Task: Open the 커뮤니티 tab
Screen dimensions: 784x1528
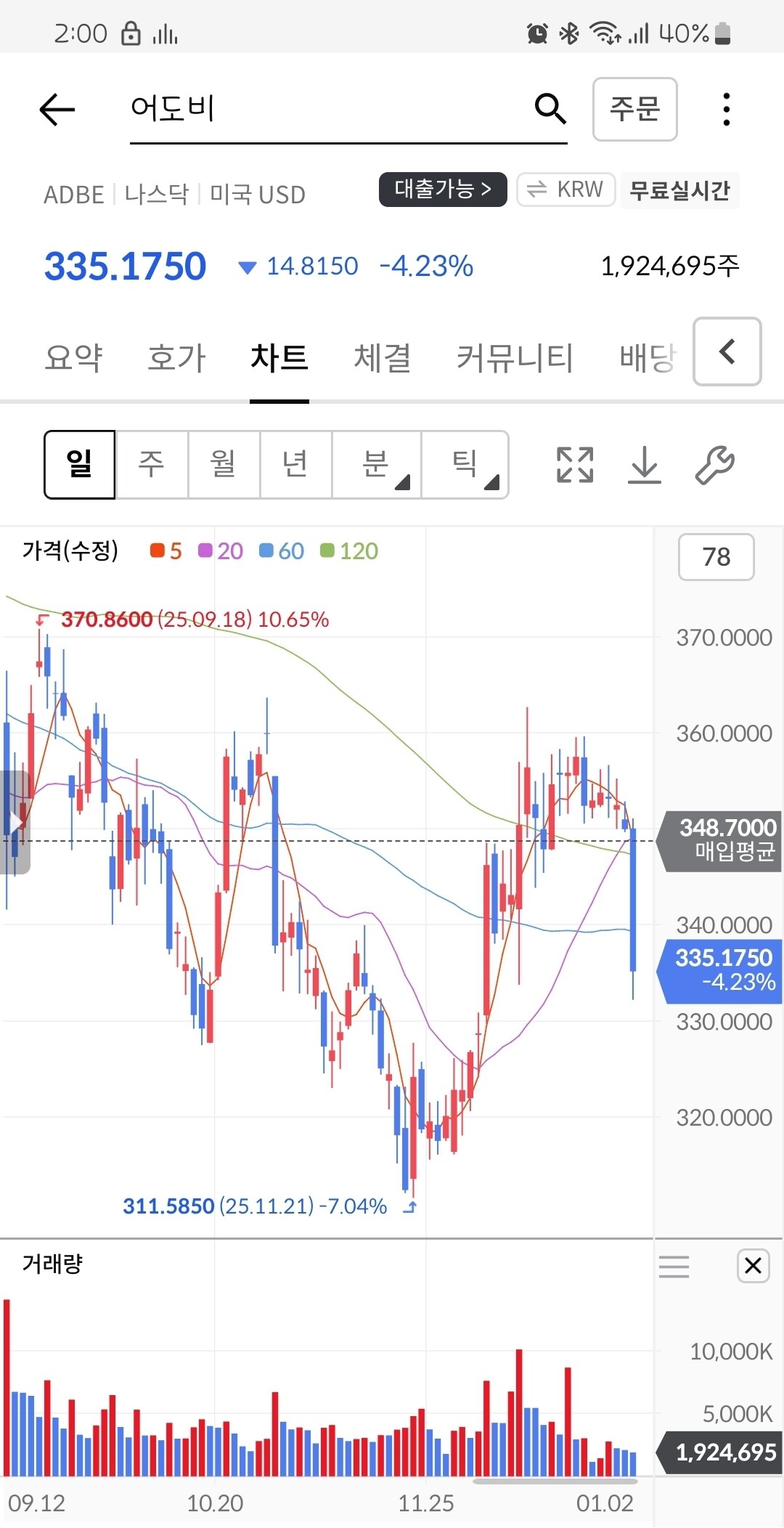Action: tap(515, 357)
